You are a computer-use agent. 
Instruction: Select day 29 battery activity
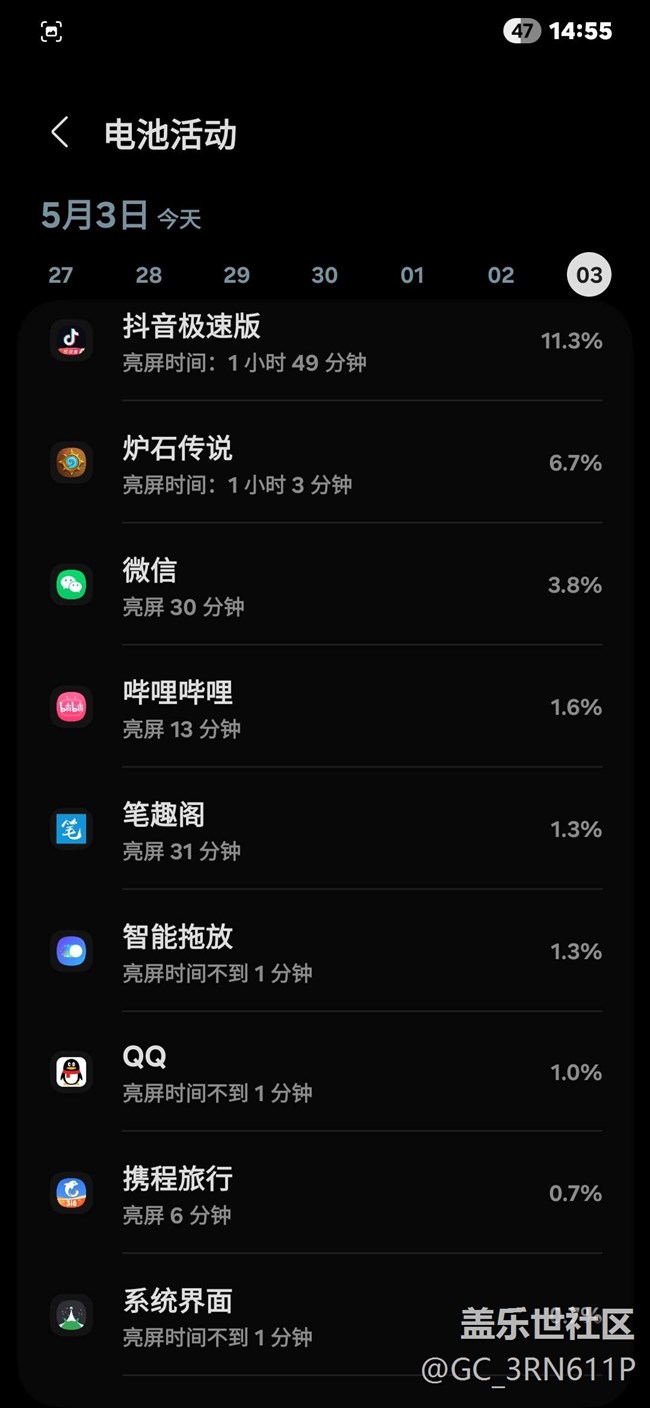pyautogui.click(x=237, y=275)
